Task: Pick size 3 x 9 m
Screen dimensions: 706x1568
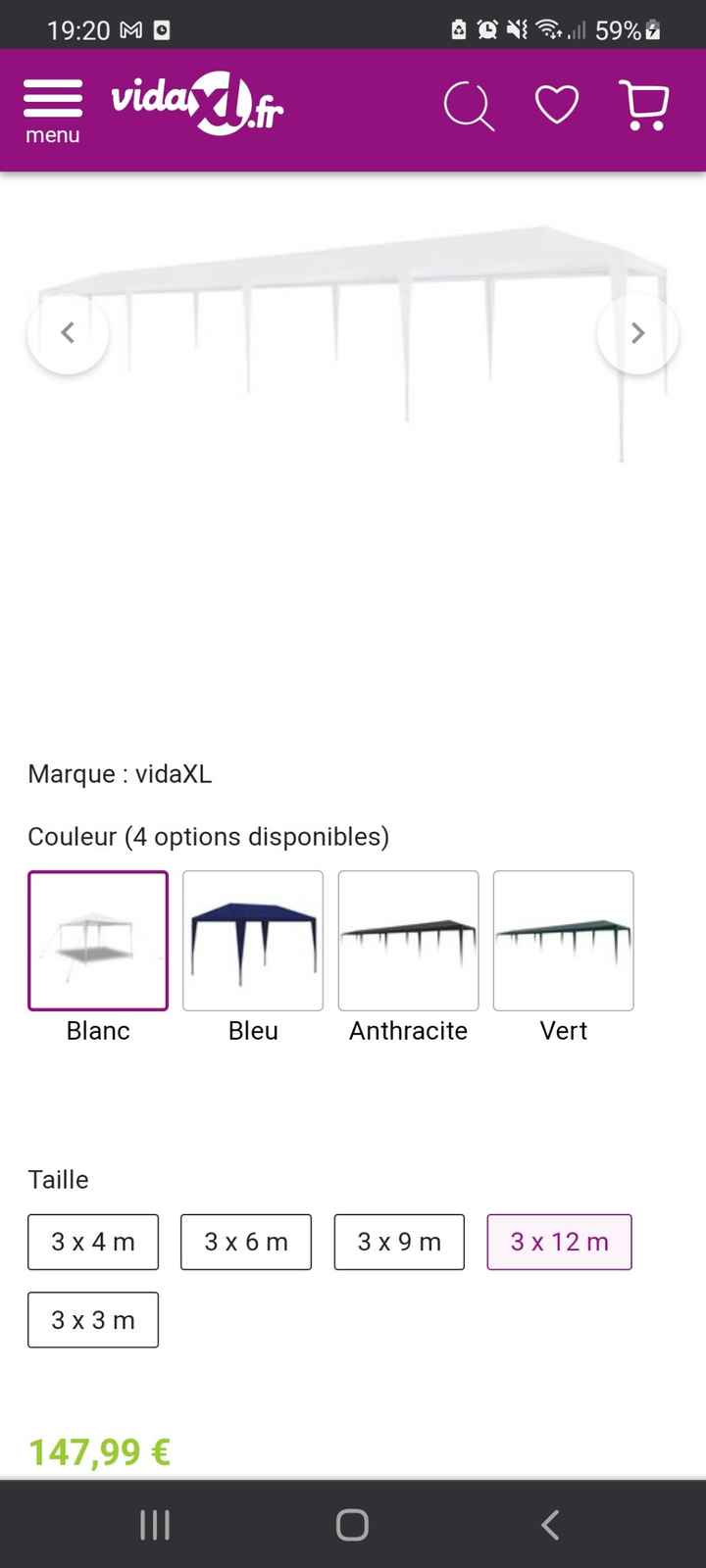Action: 399,1242
